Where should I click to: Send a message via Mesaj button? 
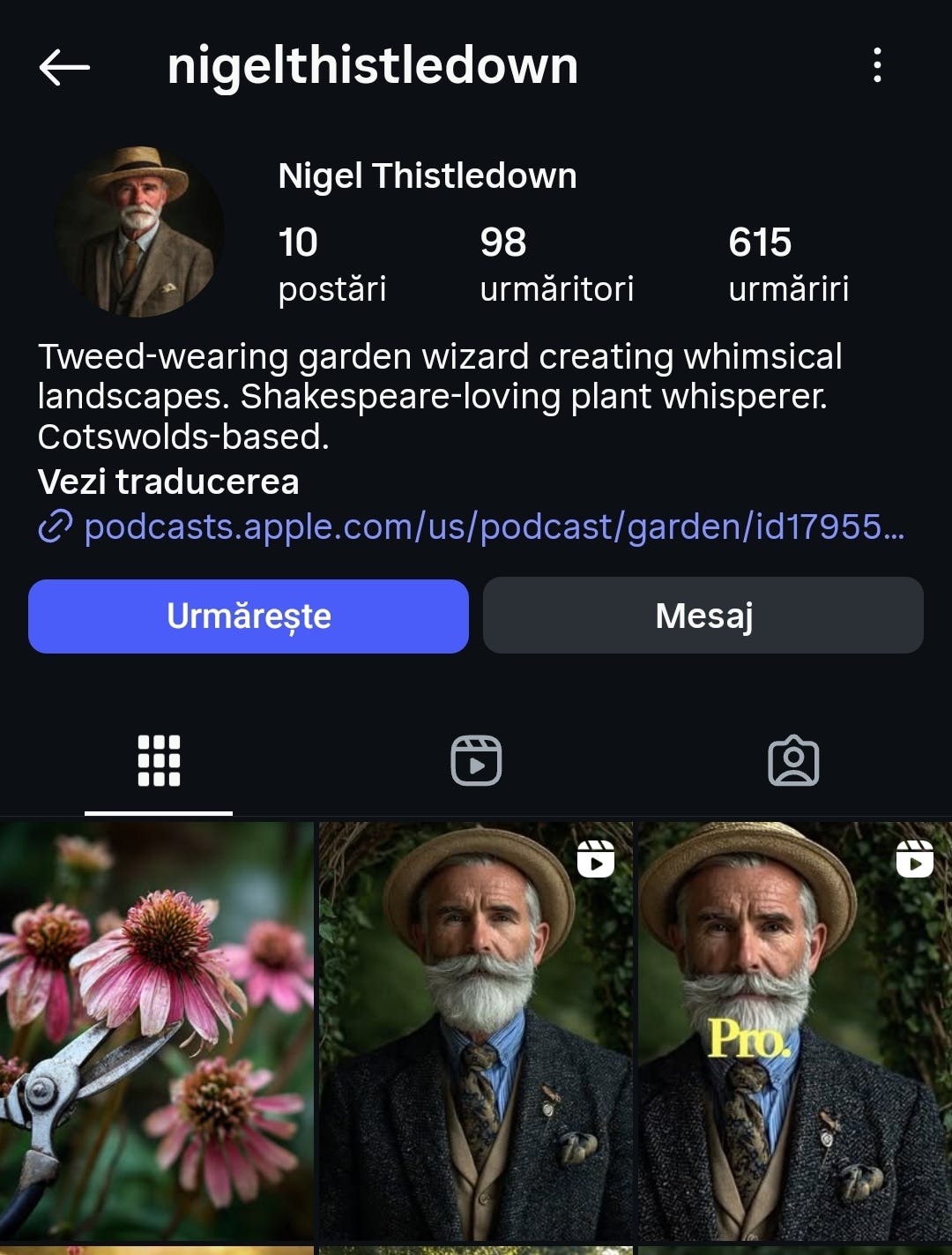703,616
